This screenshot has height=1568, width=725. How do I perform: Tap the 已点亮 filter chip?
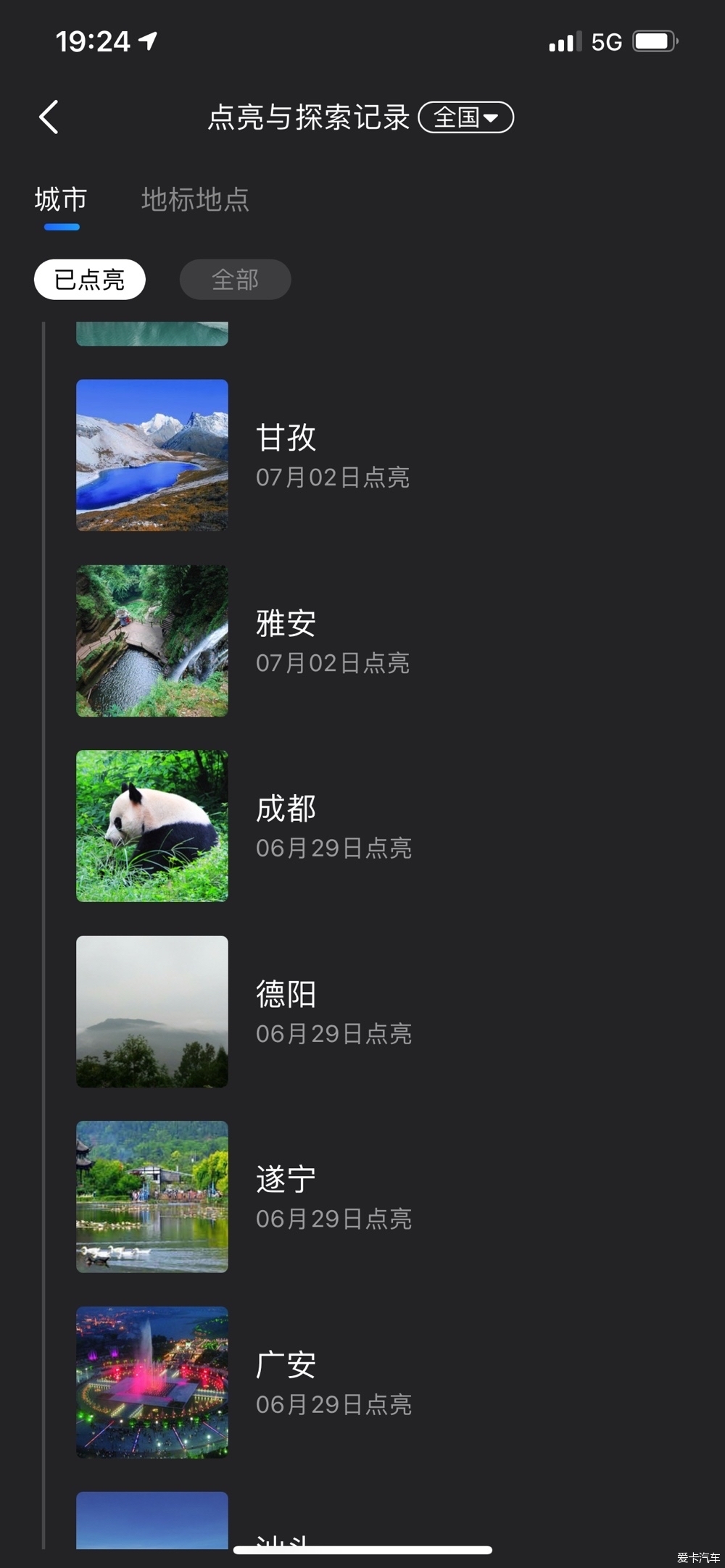[x=90, y=280]
